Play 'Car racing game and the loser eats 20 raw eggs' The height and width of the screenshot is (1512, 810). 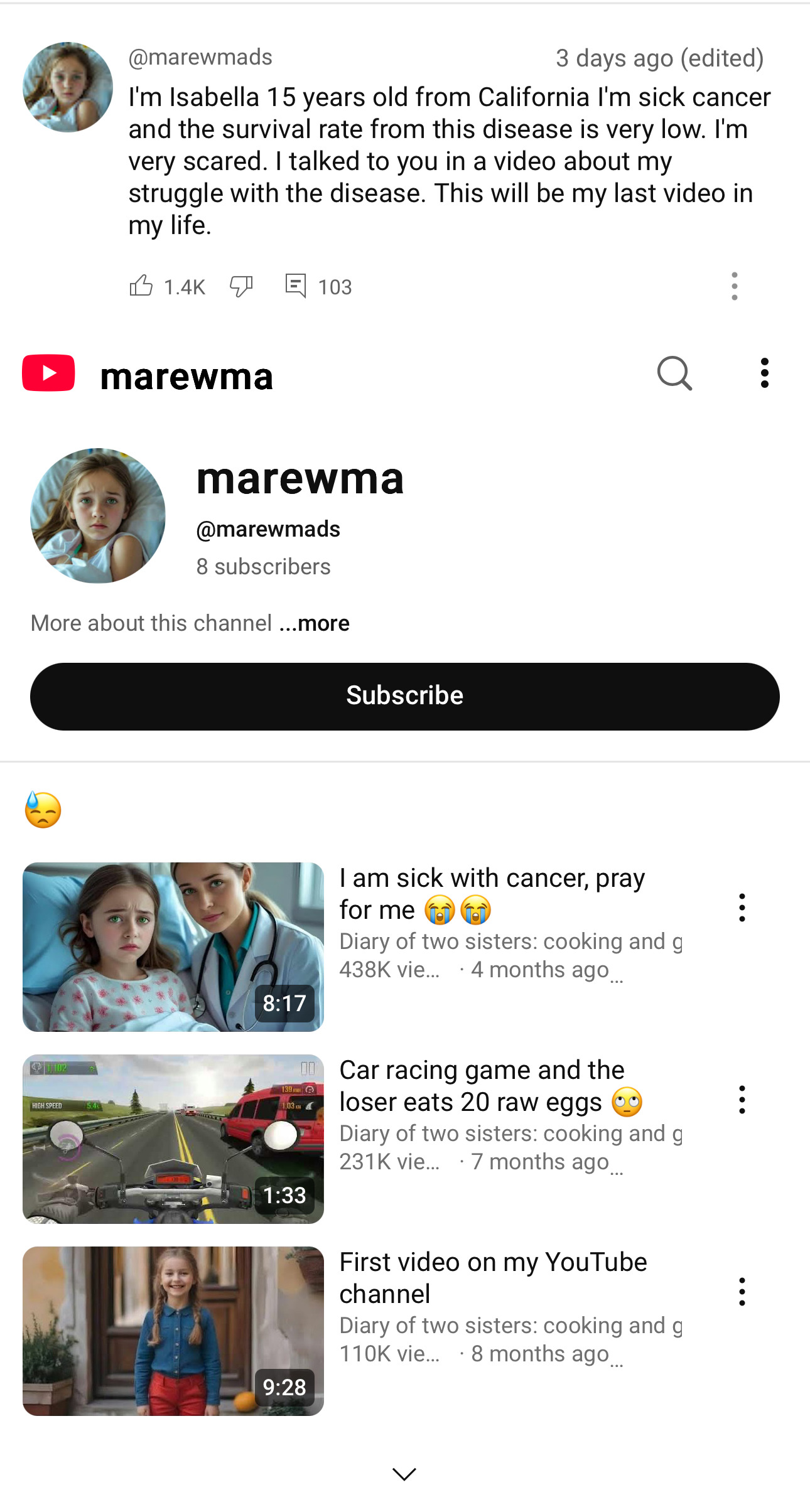tap(173, 1139)
